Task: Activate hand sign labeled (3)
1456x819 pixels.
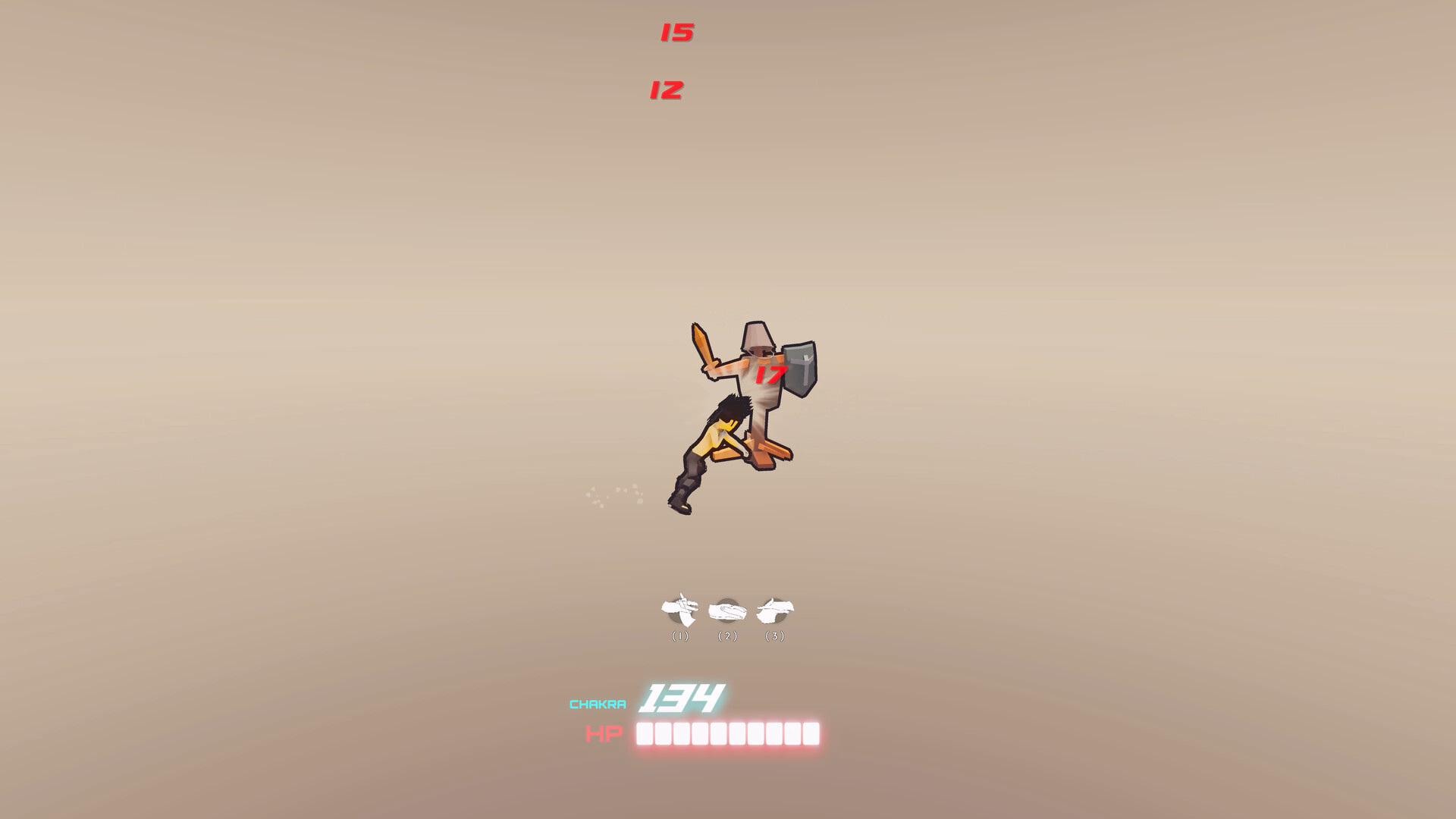Action: [774, 610]
